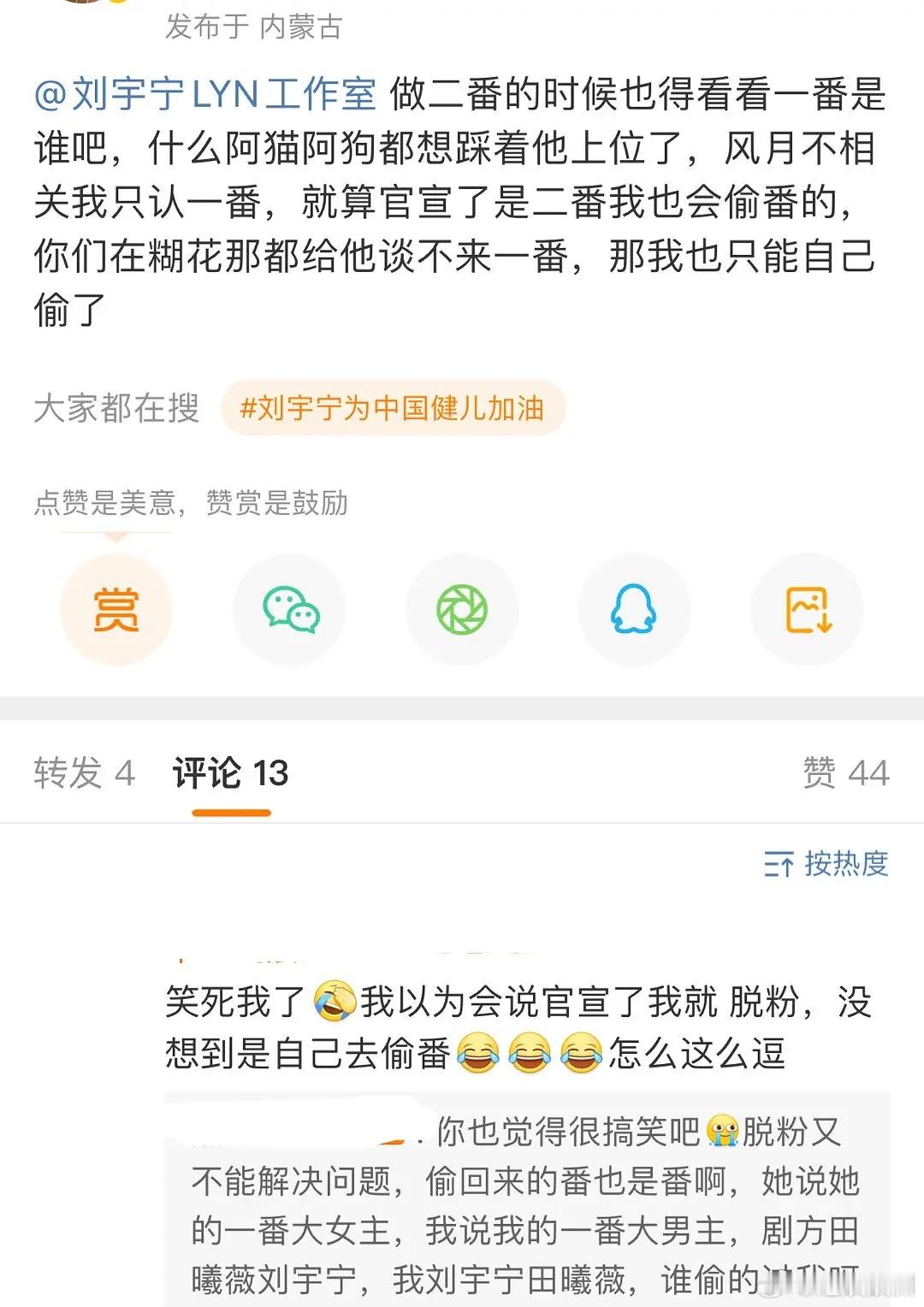
Task: Select 大家都在搜 search suggestion area
Action: (115, 410)
